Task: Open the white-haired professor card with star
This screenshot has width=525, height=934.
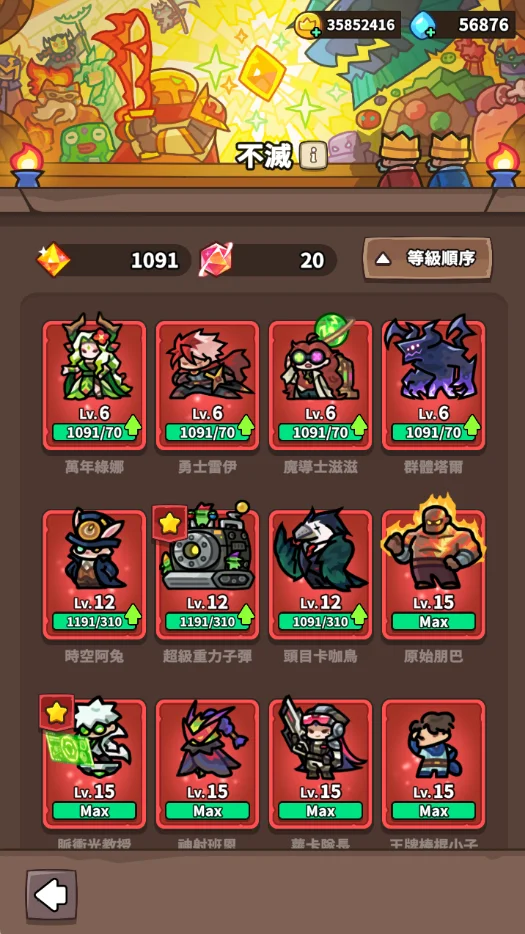Action: tap(94, 764)
